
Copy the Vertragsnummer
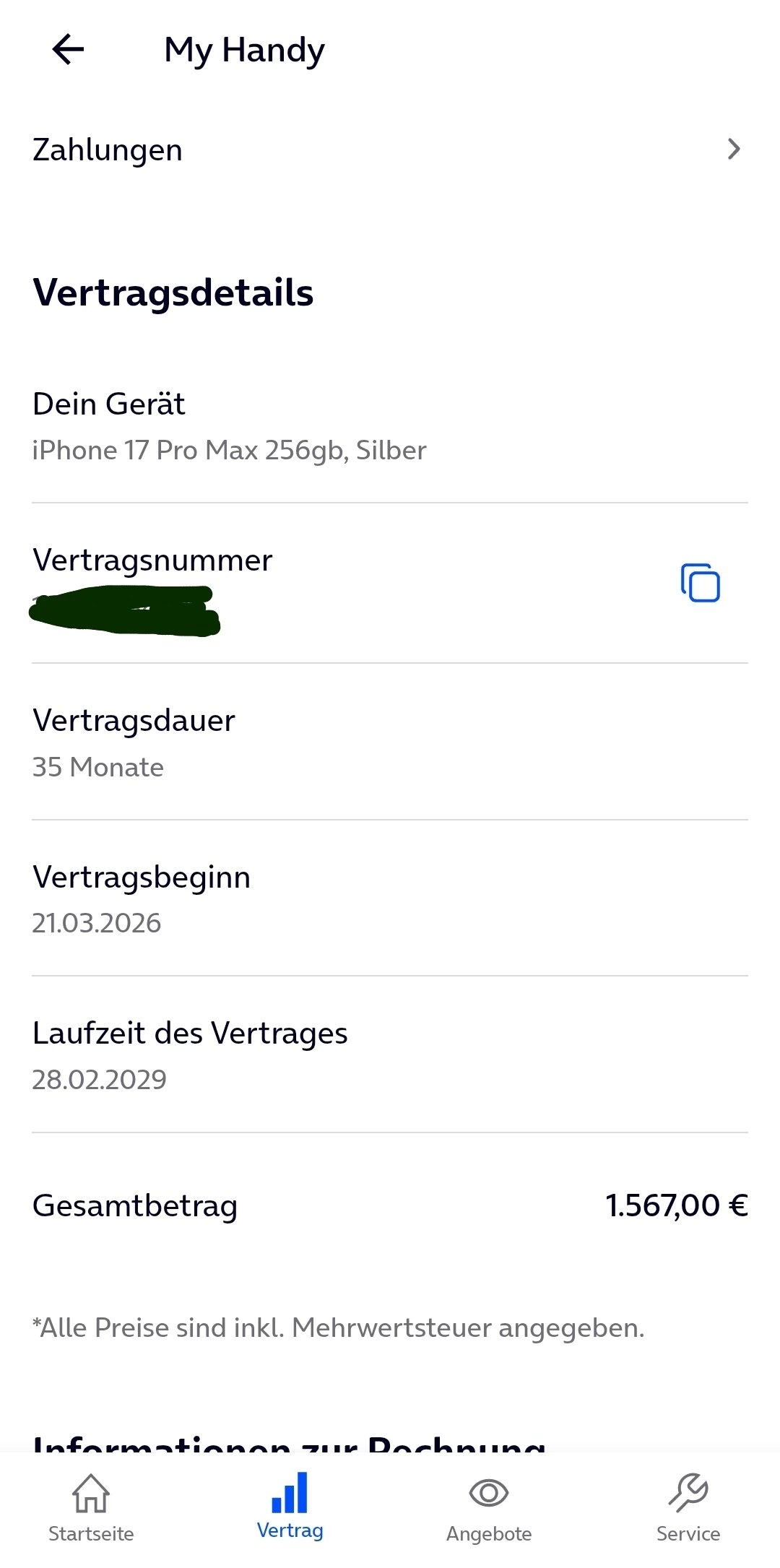700,582
